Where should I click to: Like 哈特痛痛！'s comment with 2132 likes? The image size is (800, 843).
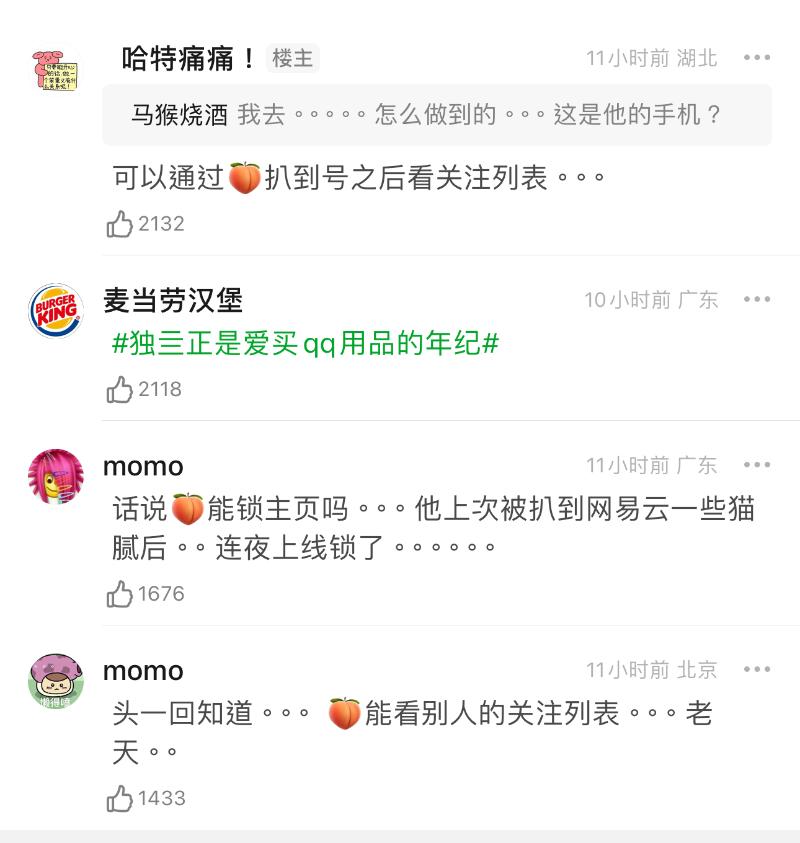[121, 224]
